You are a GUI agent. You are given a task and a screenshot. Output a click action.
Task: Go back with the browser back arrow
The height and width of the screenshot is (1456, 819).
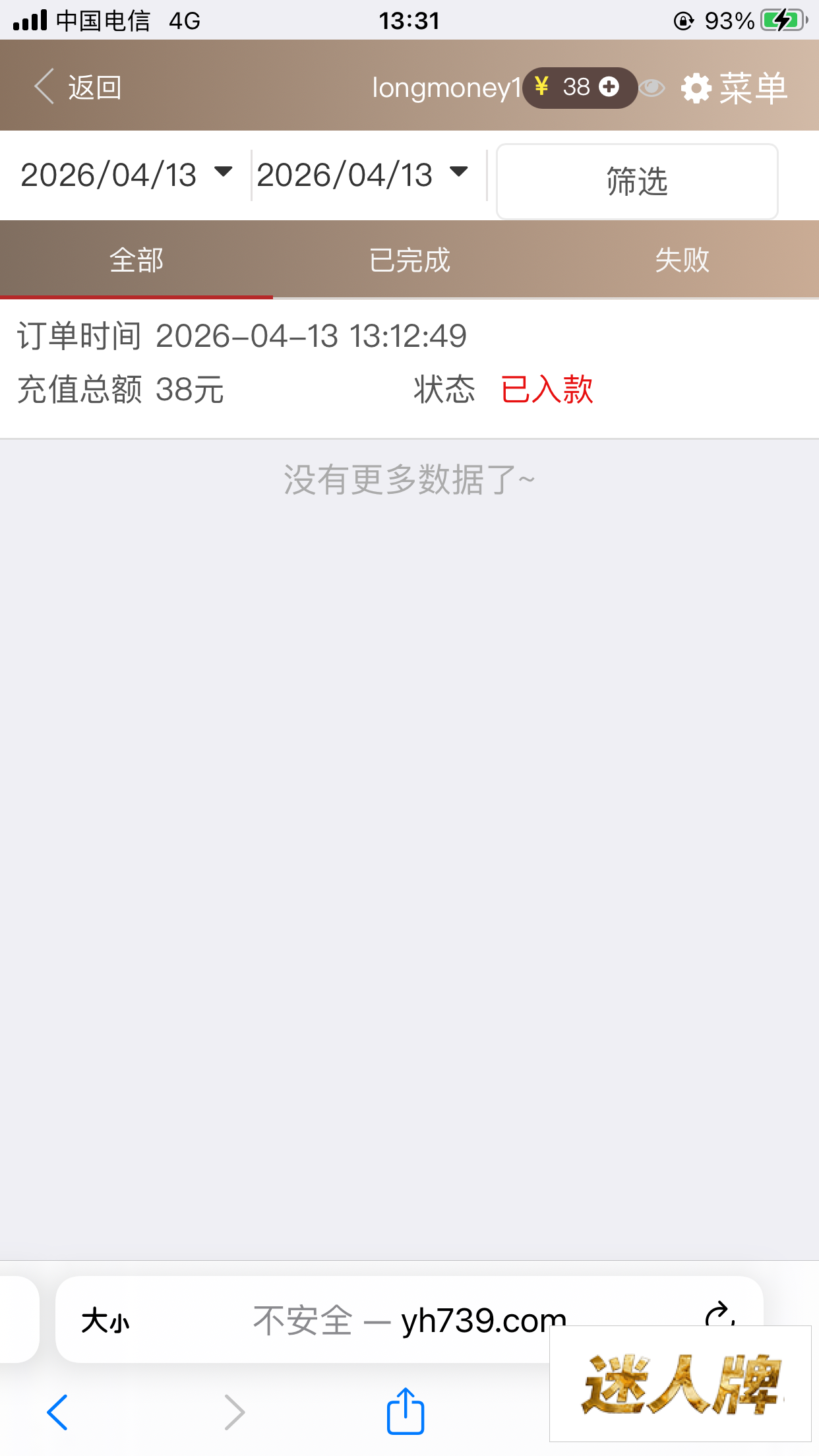57,1412
